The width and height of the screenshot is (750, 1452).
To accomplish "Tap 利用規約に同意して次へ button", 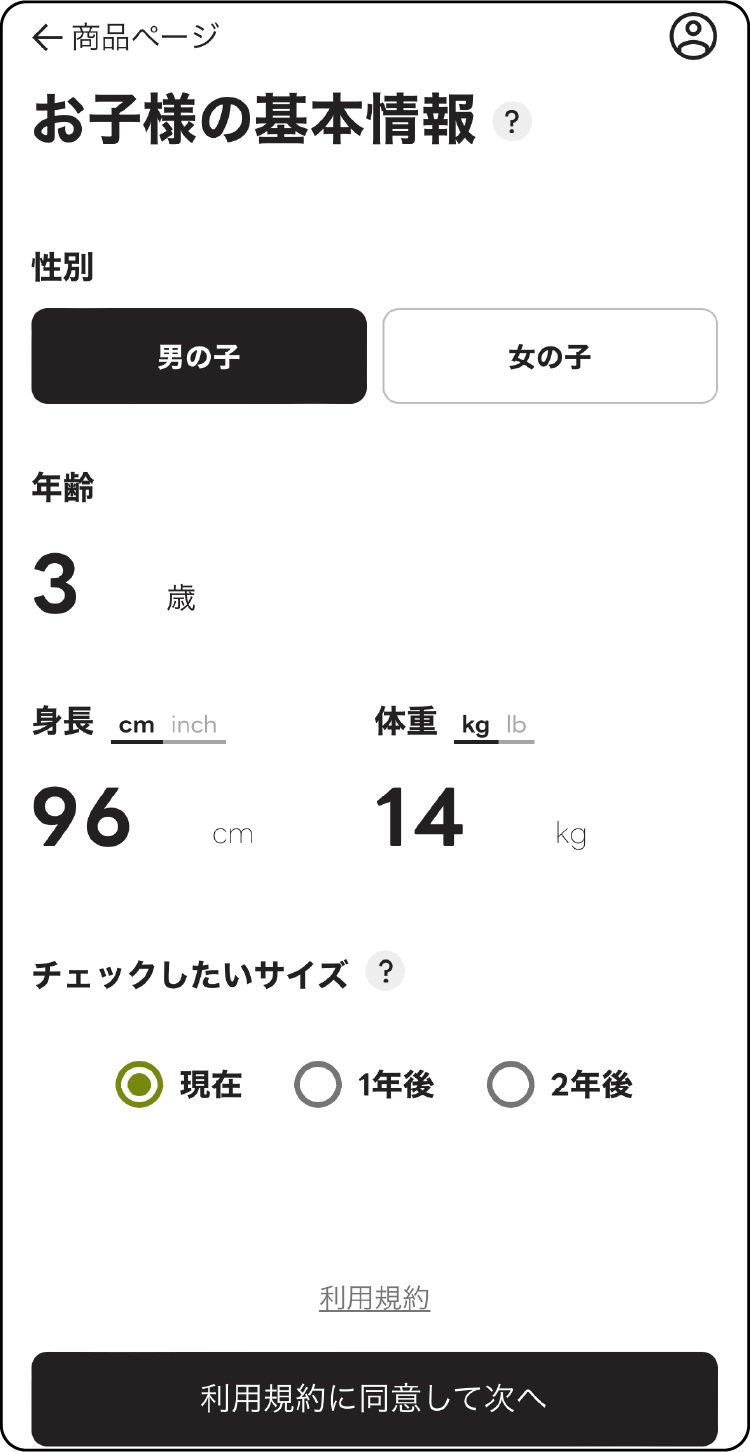I will point(375,1398).
